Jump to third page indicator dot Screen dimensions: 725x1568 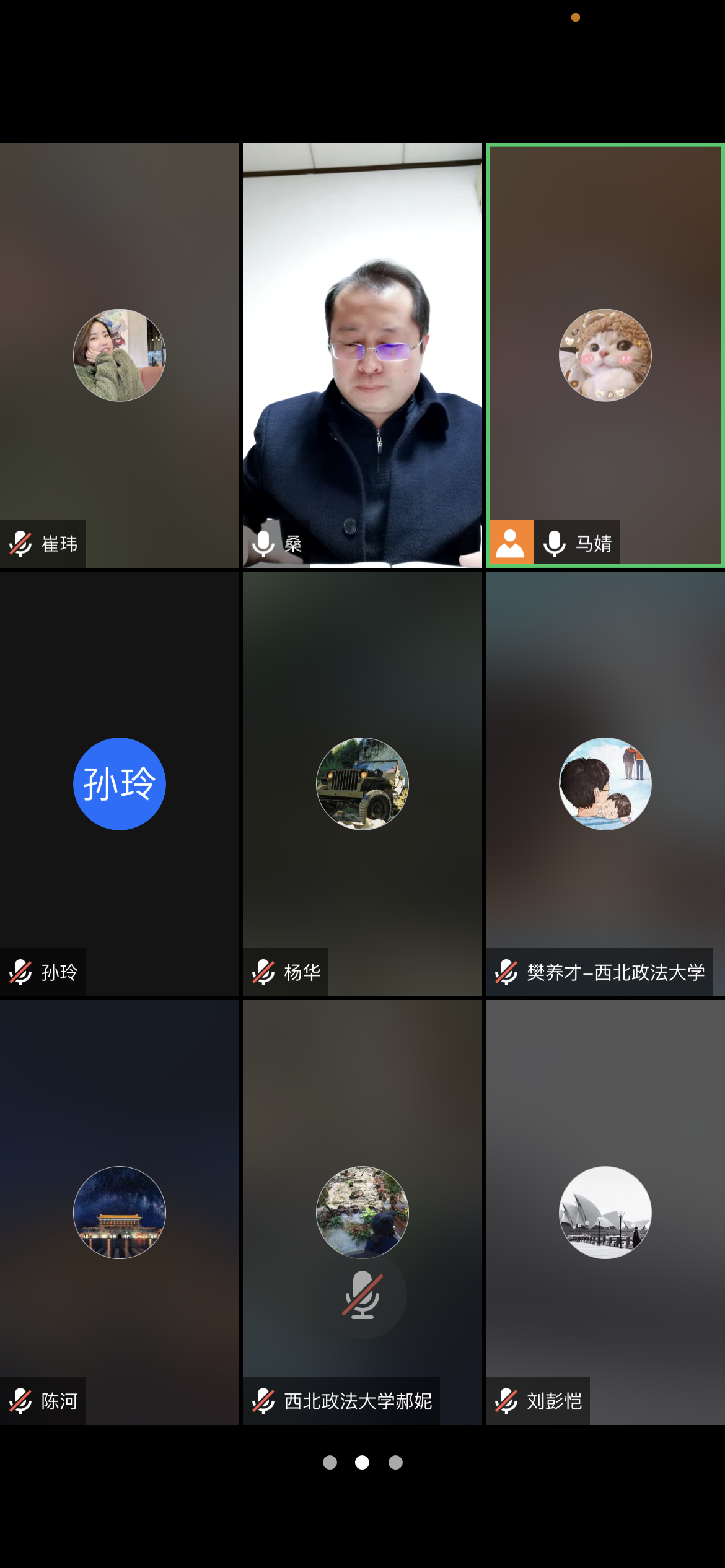coord(395,1462)
